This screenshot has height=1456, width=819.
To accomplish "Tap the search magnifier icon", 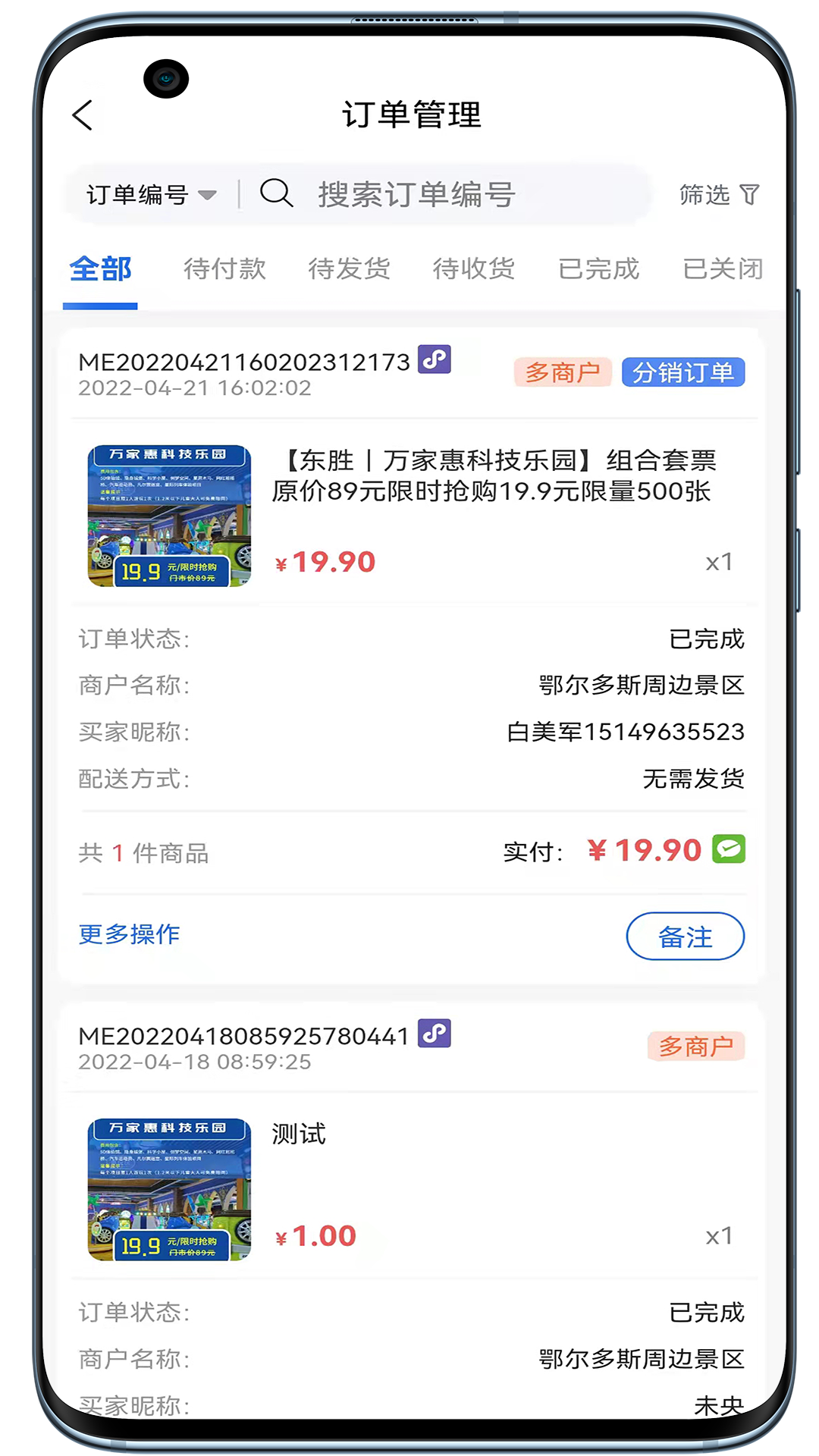I will tap(278, 194).
